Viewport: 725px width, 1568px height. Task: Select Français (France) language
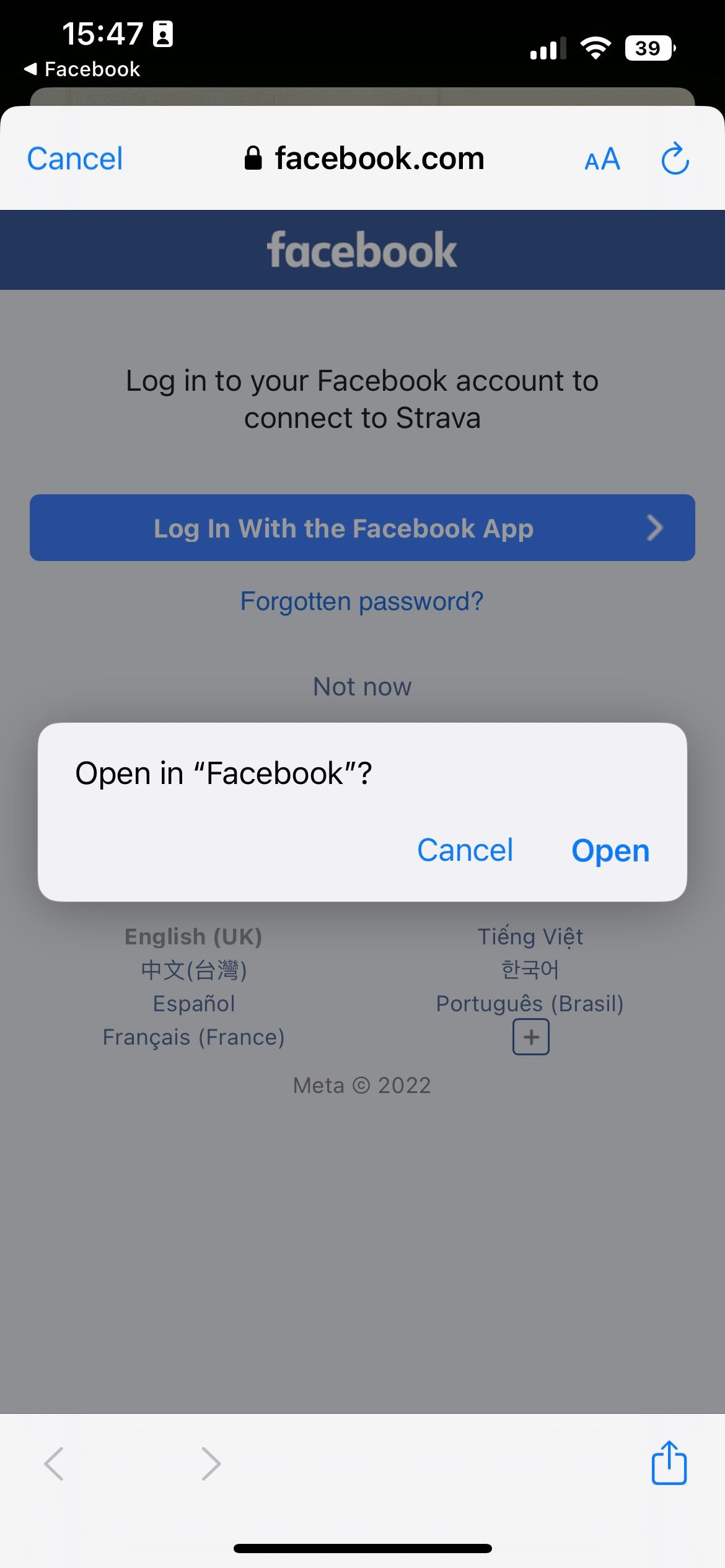(194, 1037)
